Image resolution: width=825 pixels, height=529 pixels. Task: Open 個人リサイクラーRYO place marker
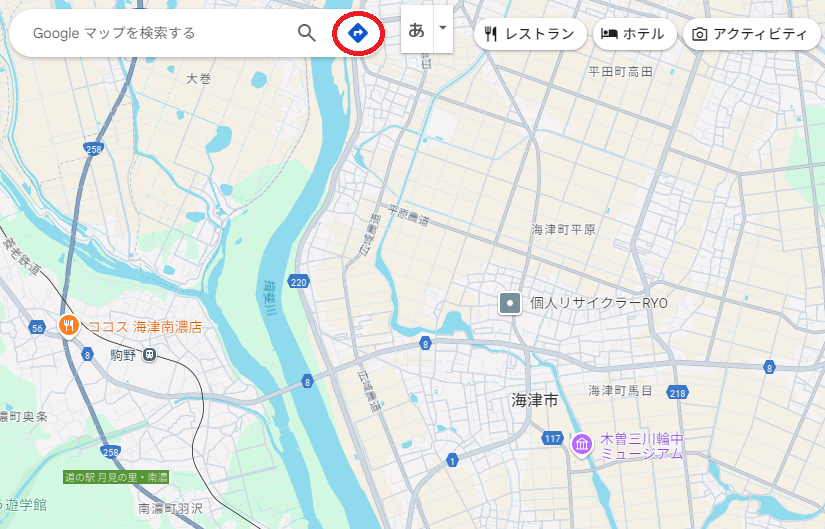click(510, 302)
